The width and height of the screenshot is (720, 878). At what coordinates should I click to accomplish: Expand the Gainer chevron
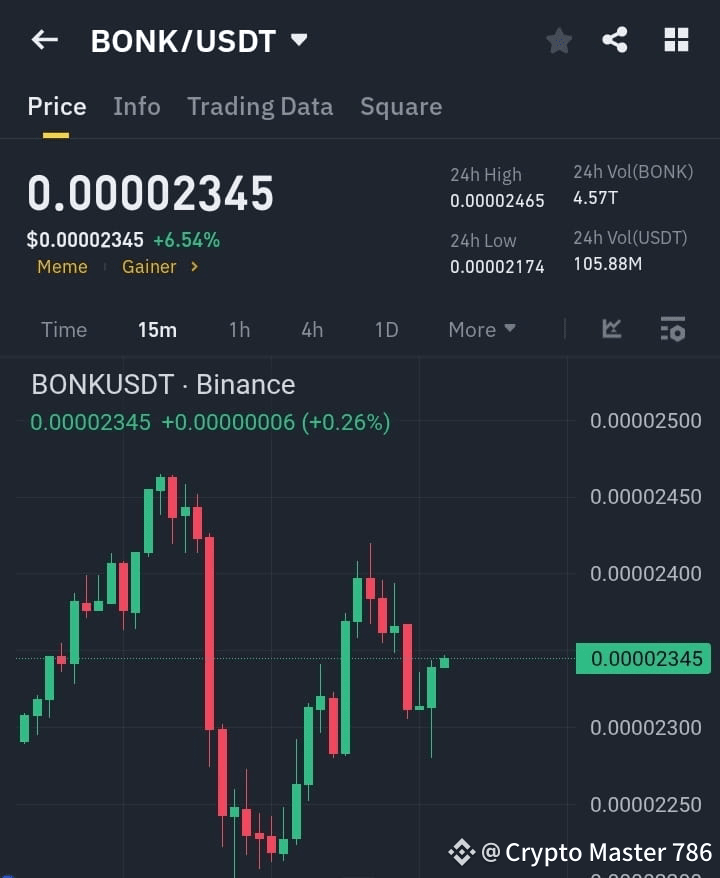point(196,267)
